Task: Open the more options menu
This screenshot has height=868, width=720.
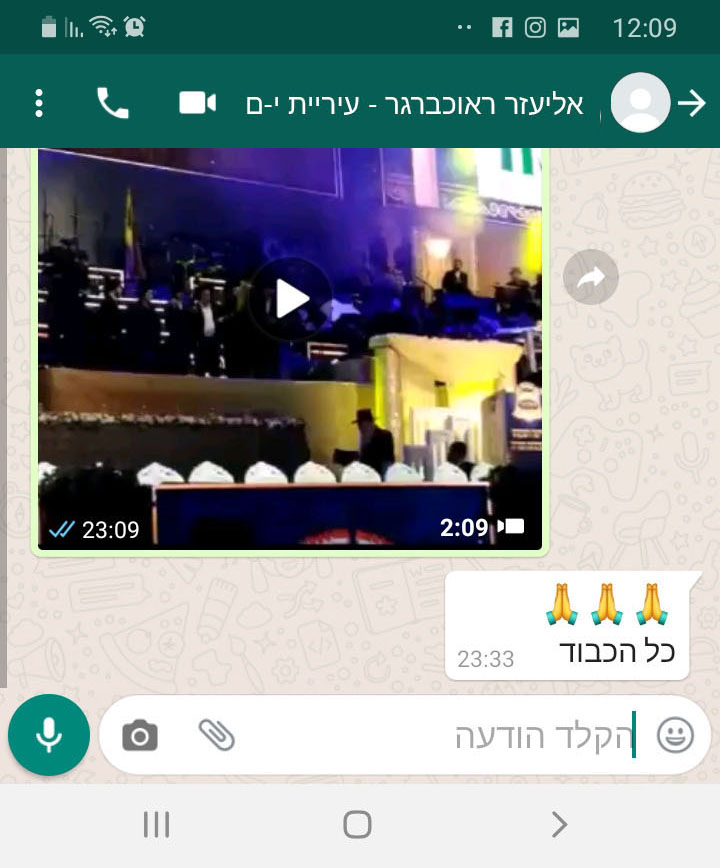Action: coord(39,103)
